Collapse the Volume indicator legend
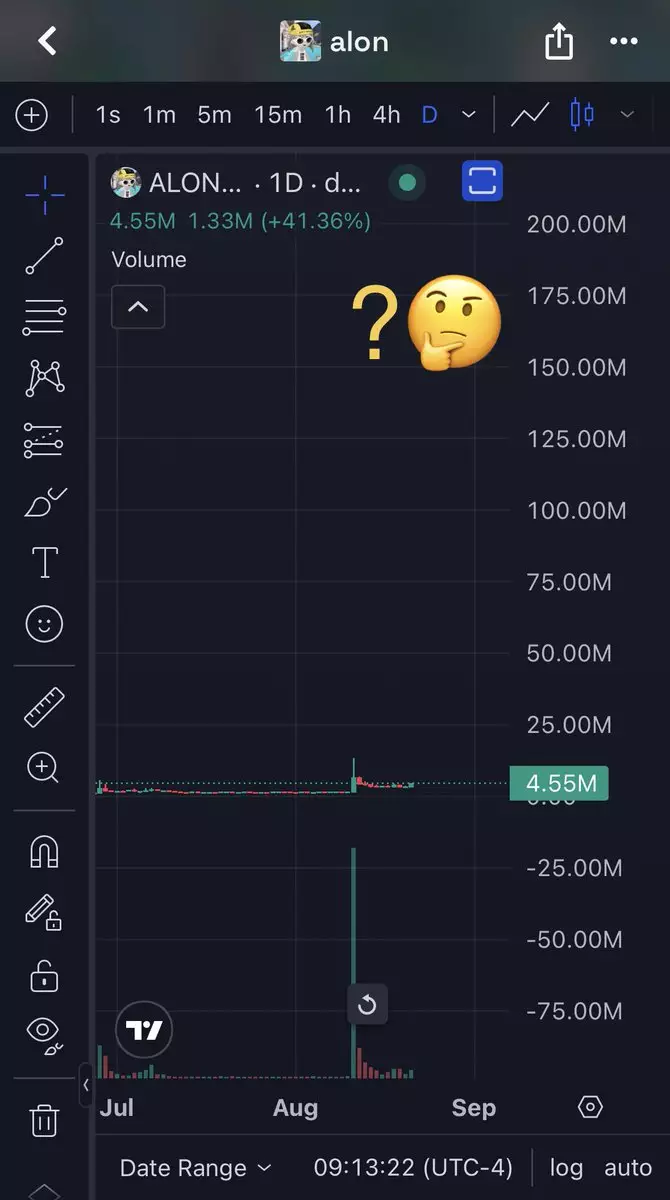The width and height of the screenshot is (670, 1200). 138,307
